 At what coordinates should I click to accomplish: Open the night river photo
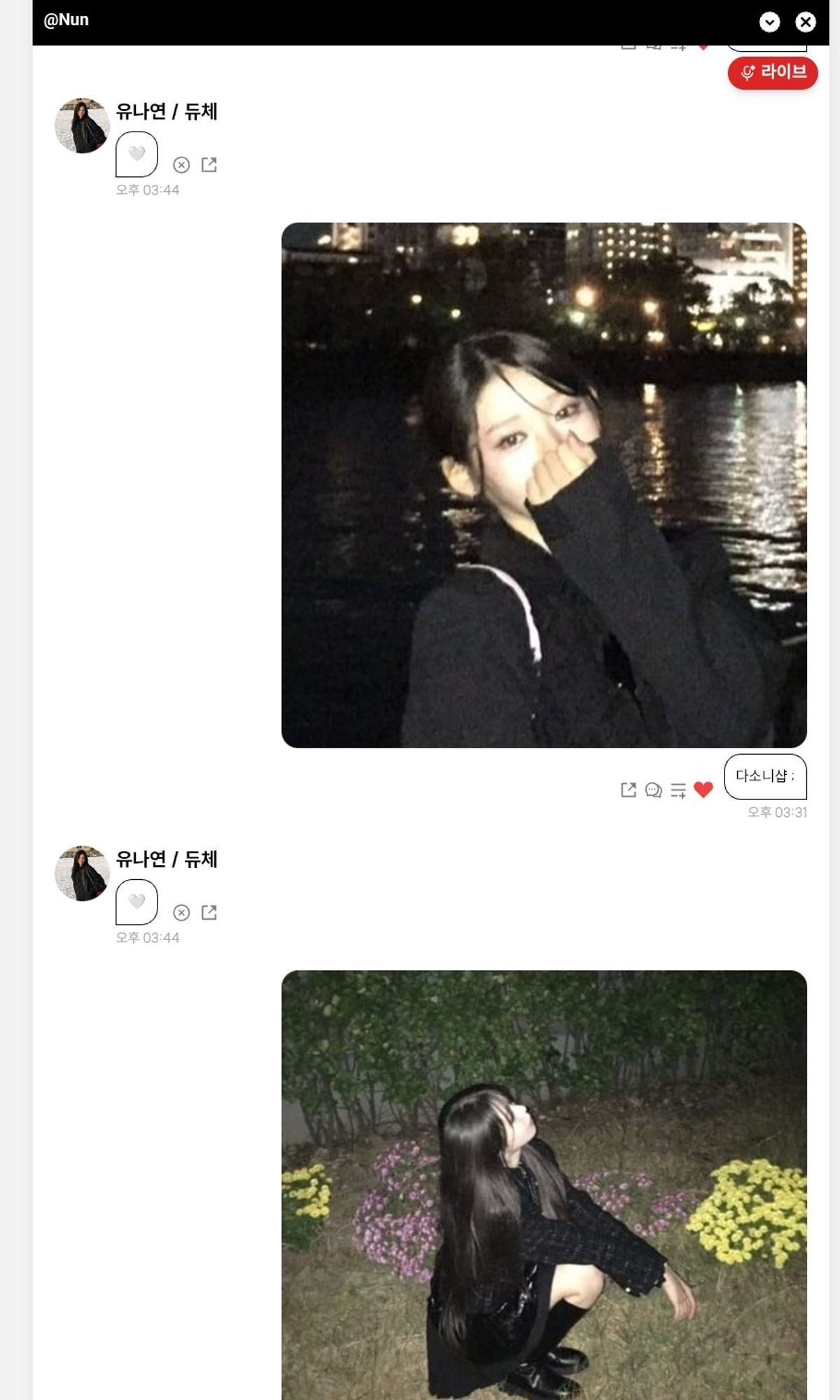click(x=544, y=485)
